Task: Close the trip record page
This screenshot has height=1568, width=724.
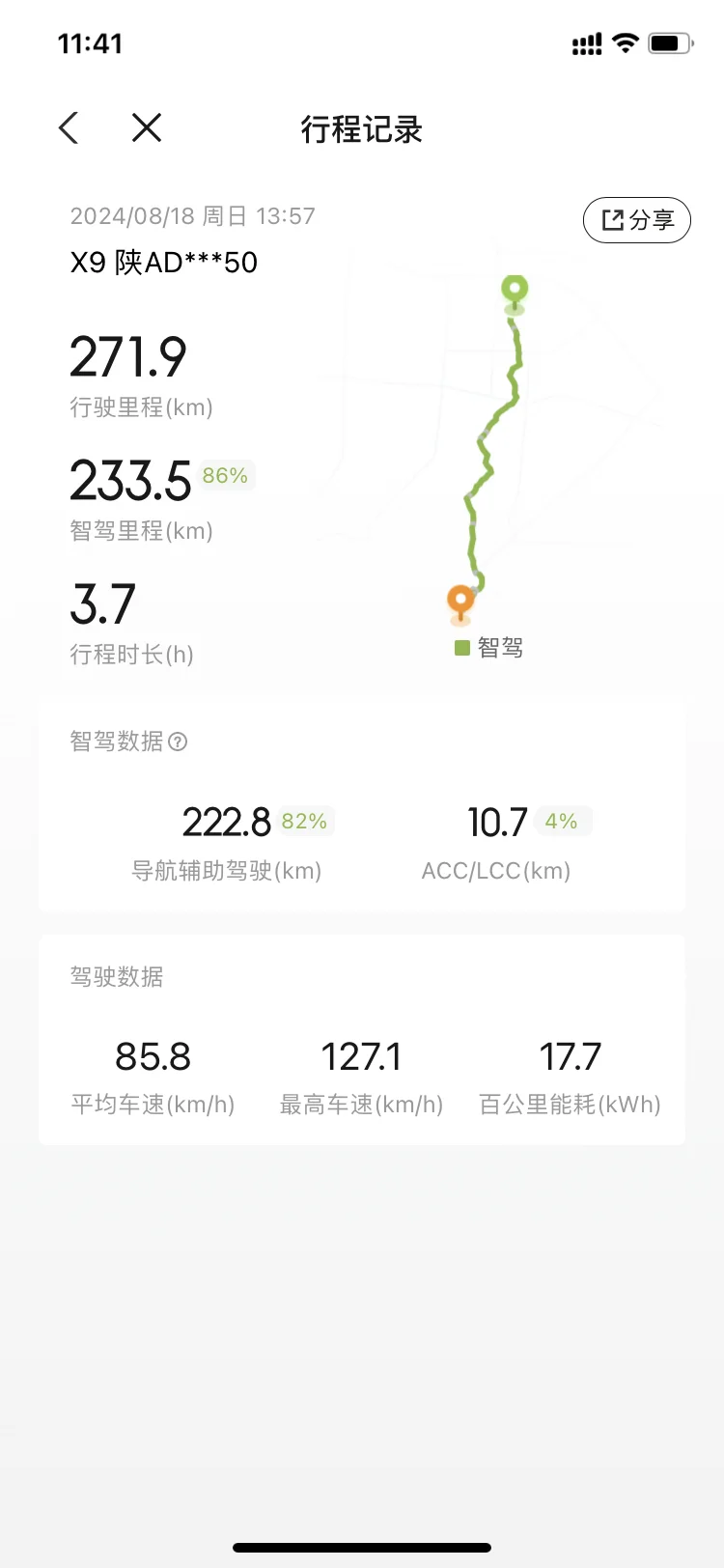Action: click(147, 127)
